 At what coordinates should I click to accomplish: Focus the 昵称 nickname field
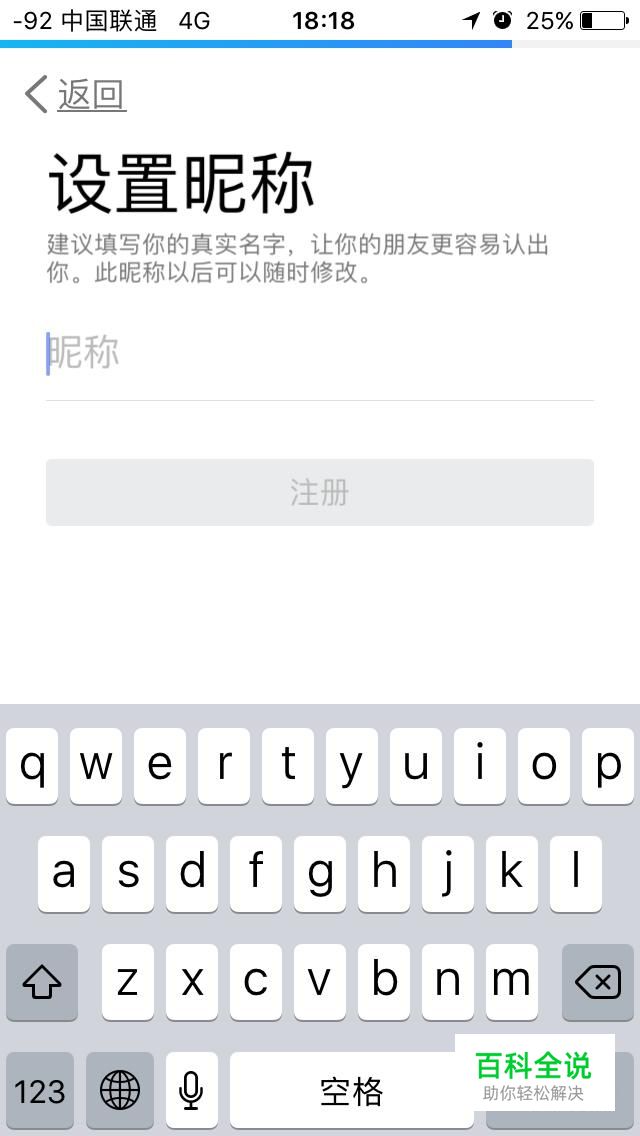[320, 354]
